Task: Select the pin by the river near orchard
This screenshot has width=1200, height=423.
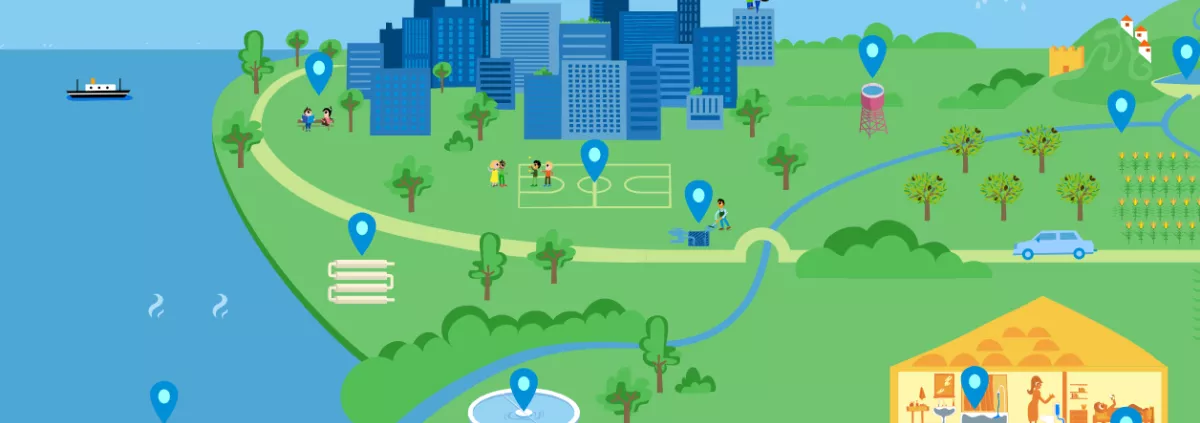Action: click(1121, 107)
